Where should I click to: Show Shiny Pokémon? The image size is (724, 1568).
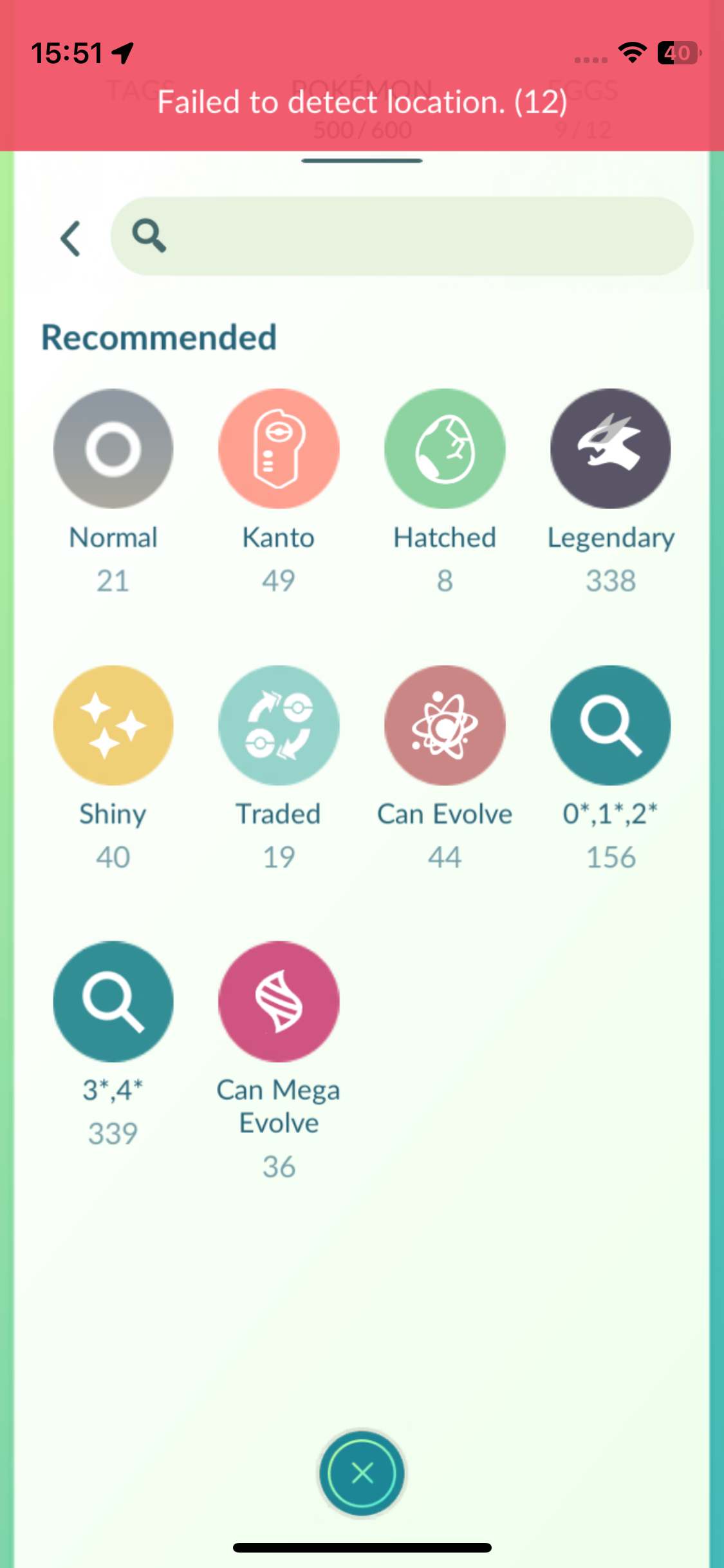113,725
